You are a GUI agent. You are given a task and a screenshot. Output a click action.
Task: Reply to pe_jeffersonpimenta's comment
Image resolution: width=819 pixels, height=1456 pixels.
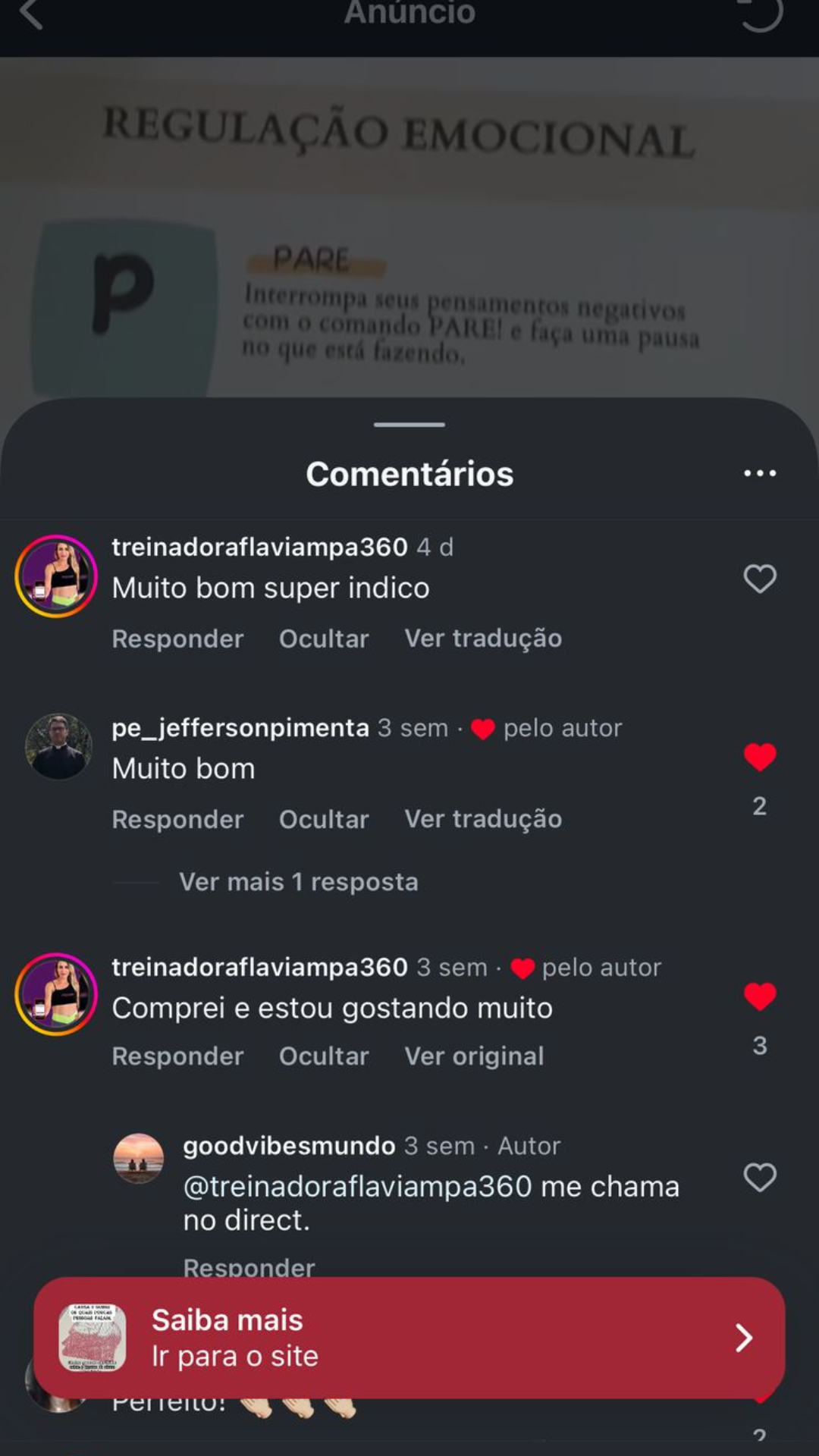click(177, 819)
